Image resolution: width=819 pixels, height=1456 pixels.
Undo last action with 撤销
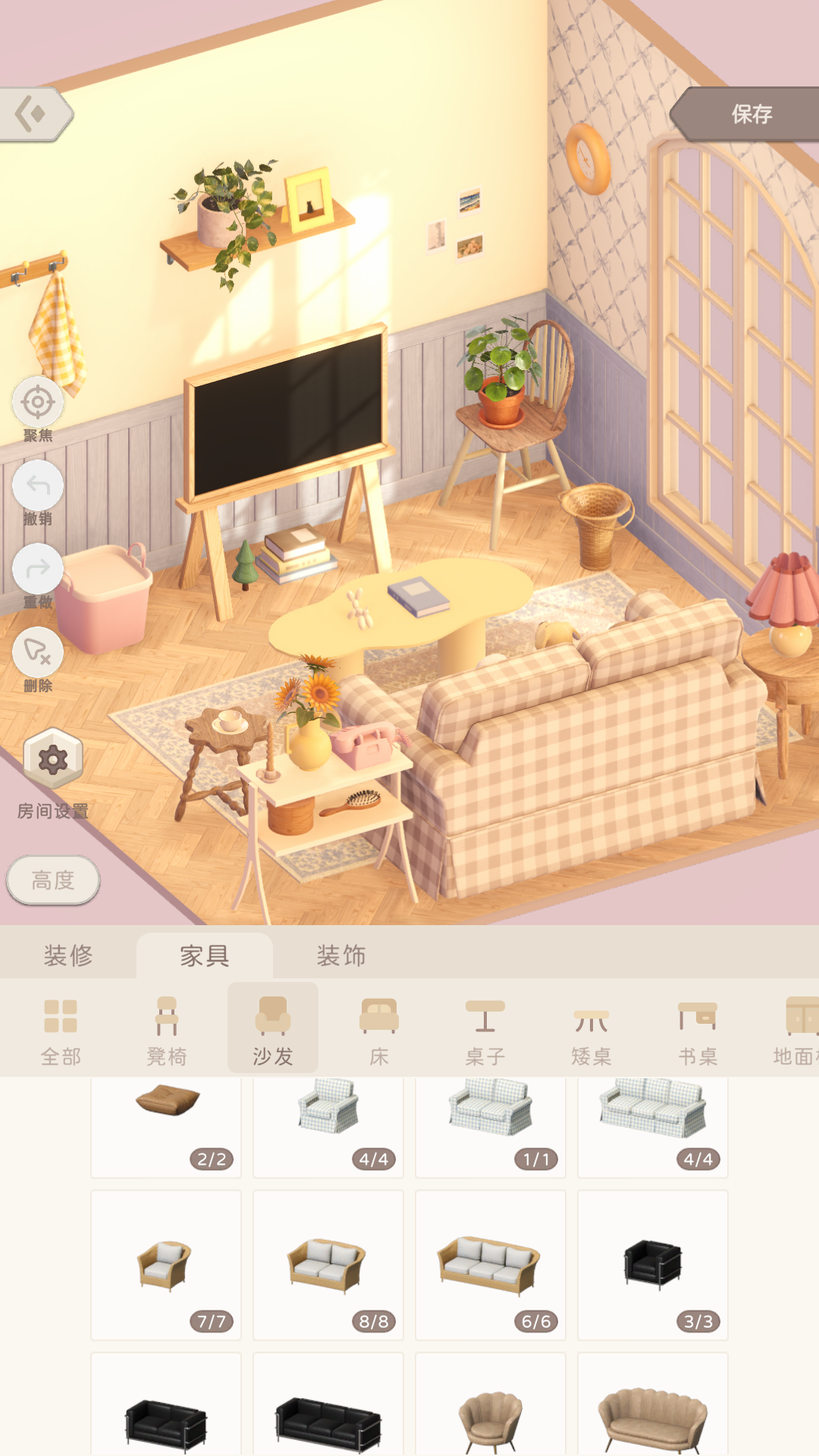pos(38,487)
